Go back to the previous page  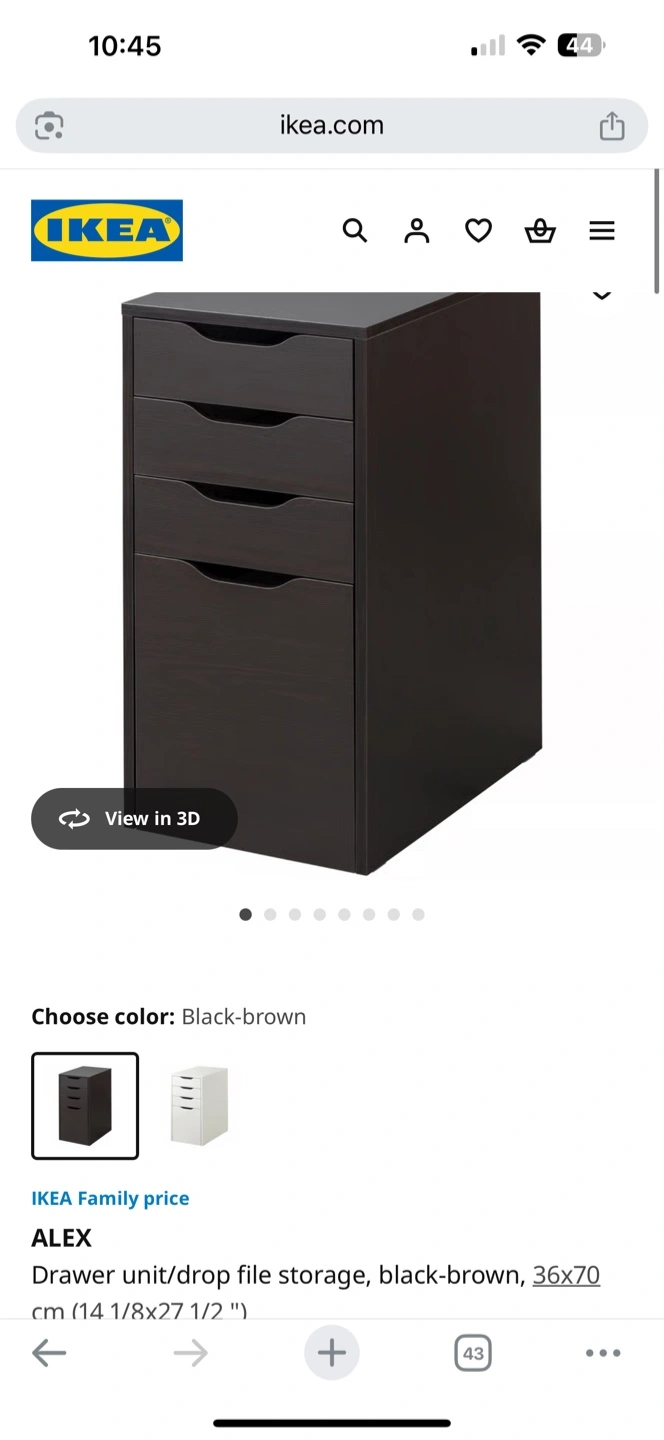pyautogui.click(x=49, y=1353)
